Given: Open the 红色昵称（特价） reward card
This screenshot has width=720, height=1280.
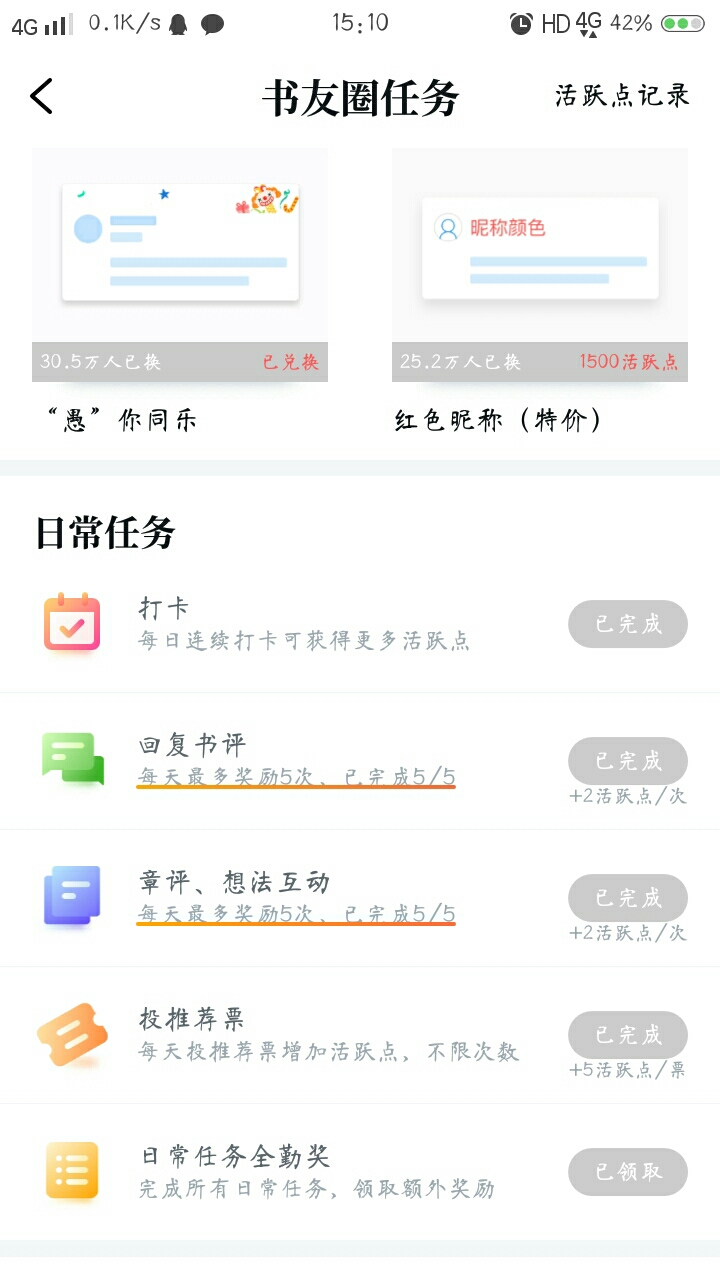Looking at the screenshot, I should tap(540, 265).
